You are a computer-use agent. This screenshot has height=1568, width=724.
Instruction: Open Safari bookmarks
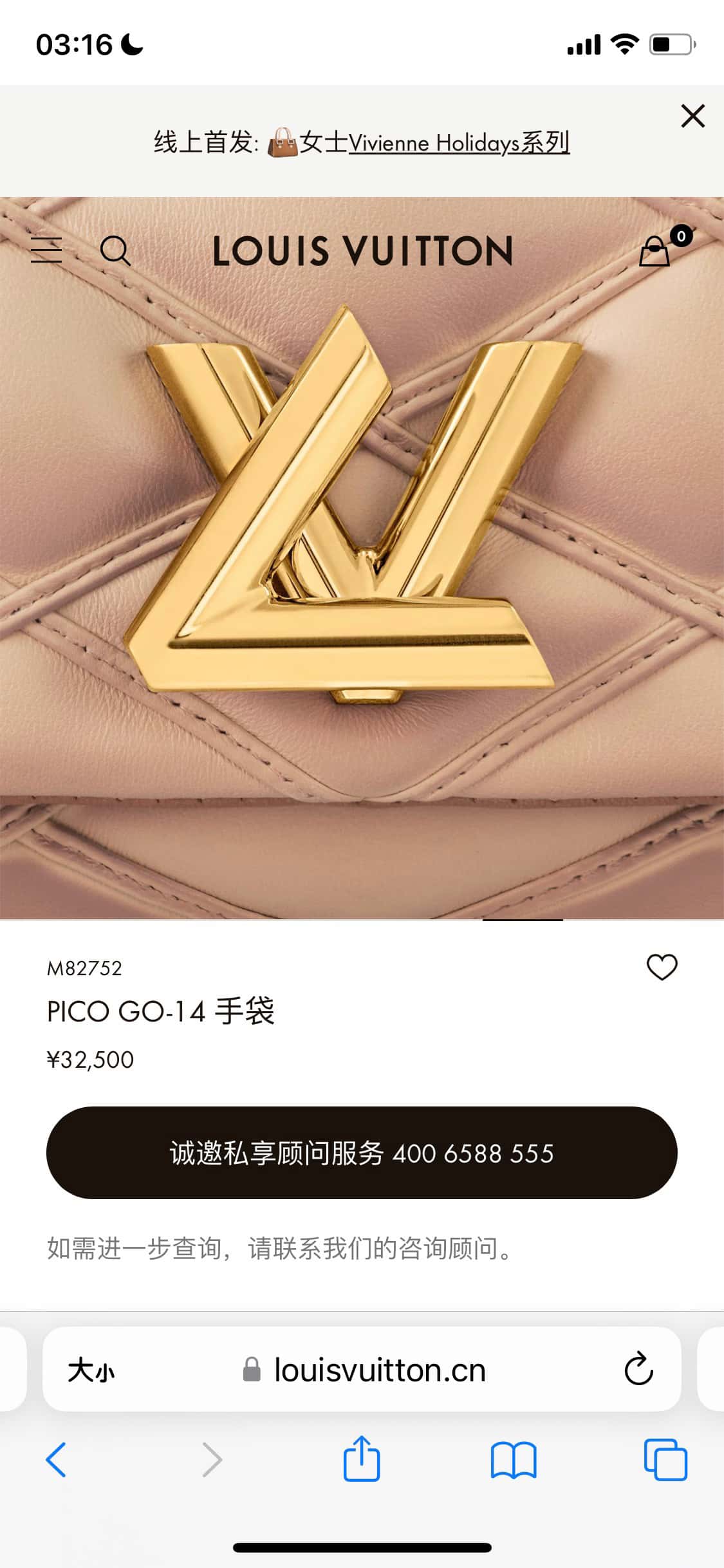pos(513,1459)
